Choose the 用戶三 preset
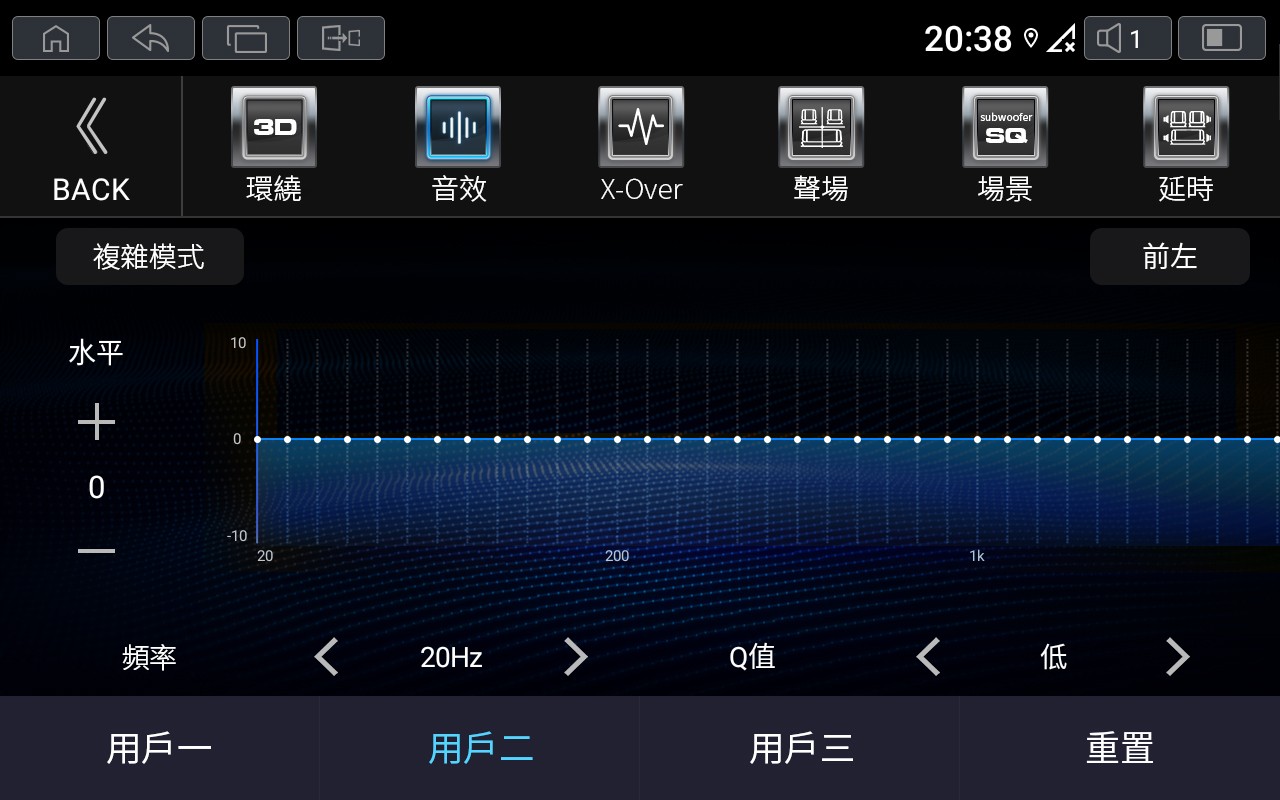Viewport: 1280px width, 800px height. click(800, 748)
